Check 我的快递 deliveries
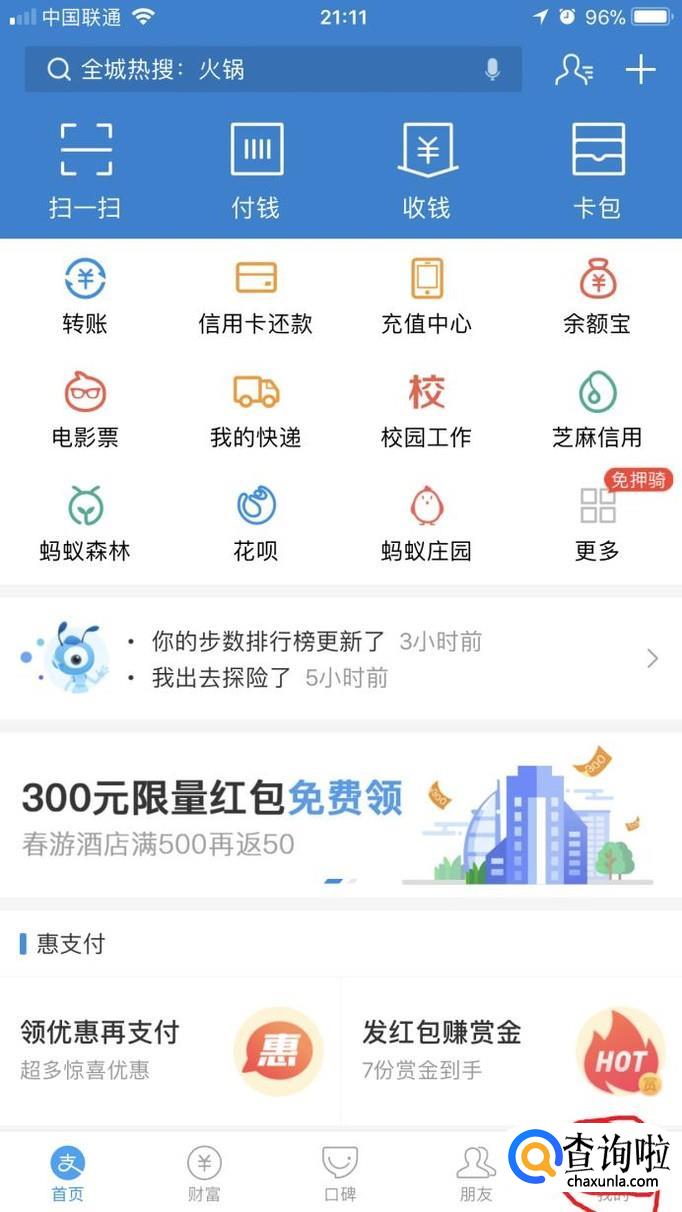 [x=256, y=408]
